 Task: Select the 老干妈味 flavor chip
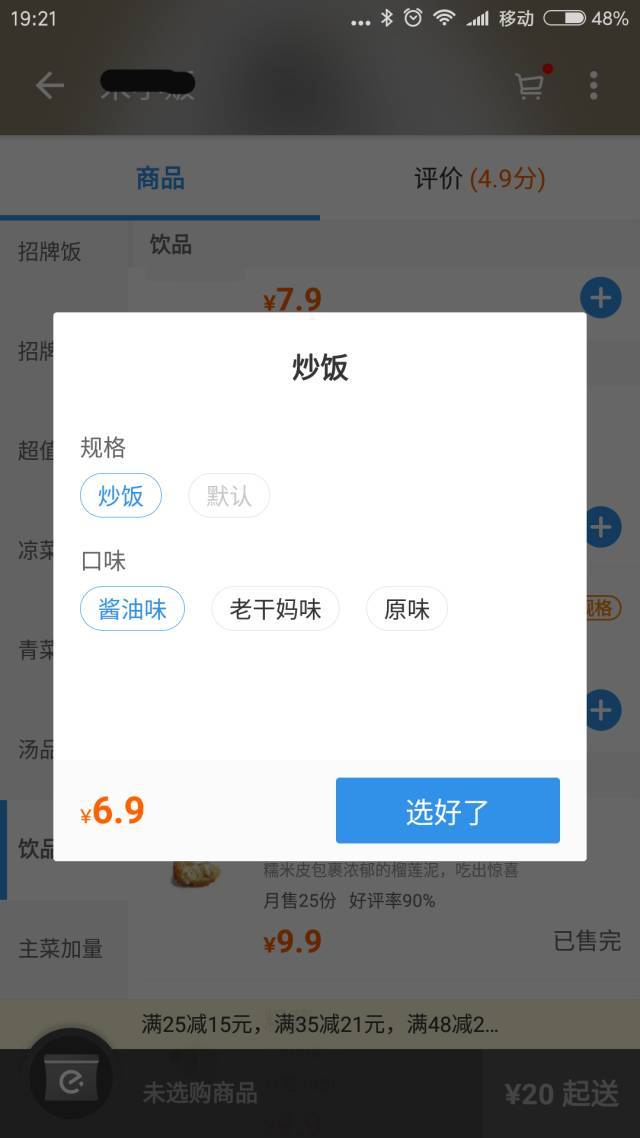(x=275, y=608)
